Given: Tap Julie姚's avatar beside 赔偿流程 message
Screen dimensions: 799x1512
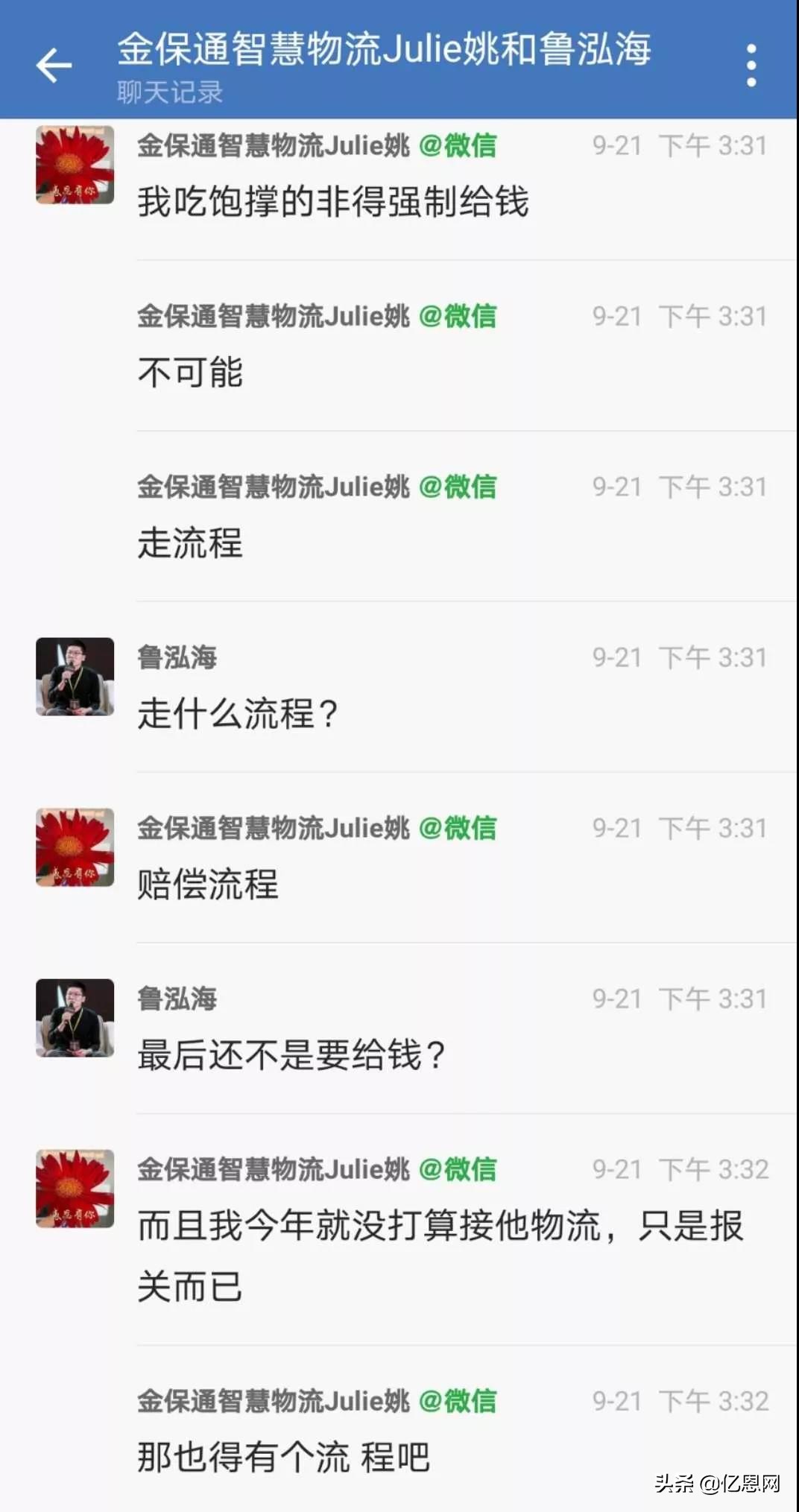Looking at the screenshot, I should tap(75, 846).
